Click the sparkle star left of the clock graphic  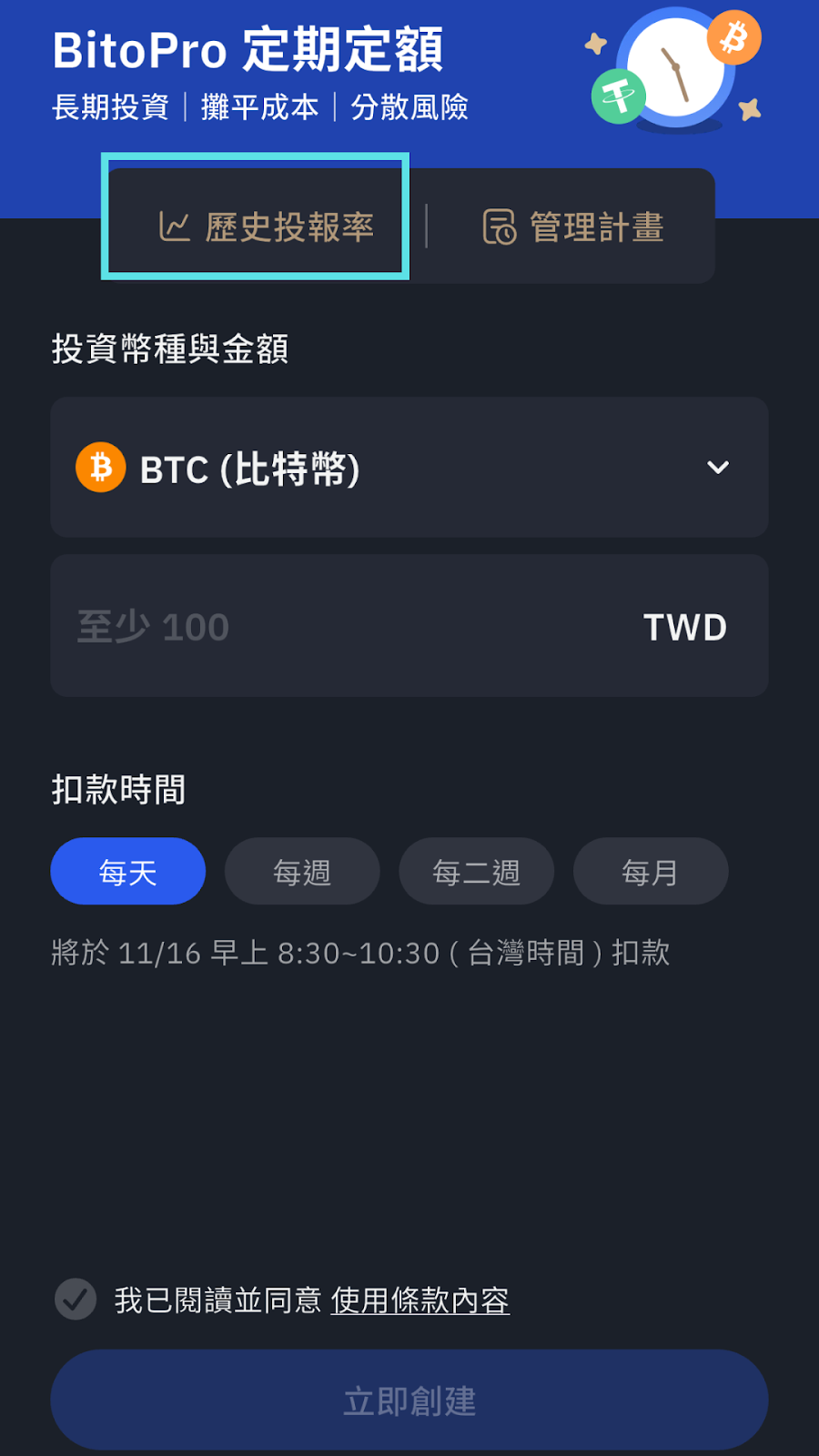point(595,41)
